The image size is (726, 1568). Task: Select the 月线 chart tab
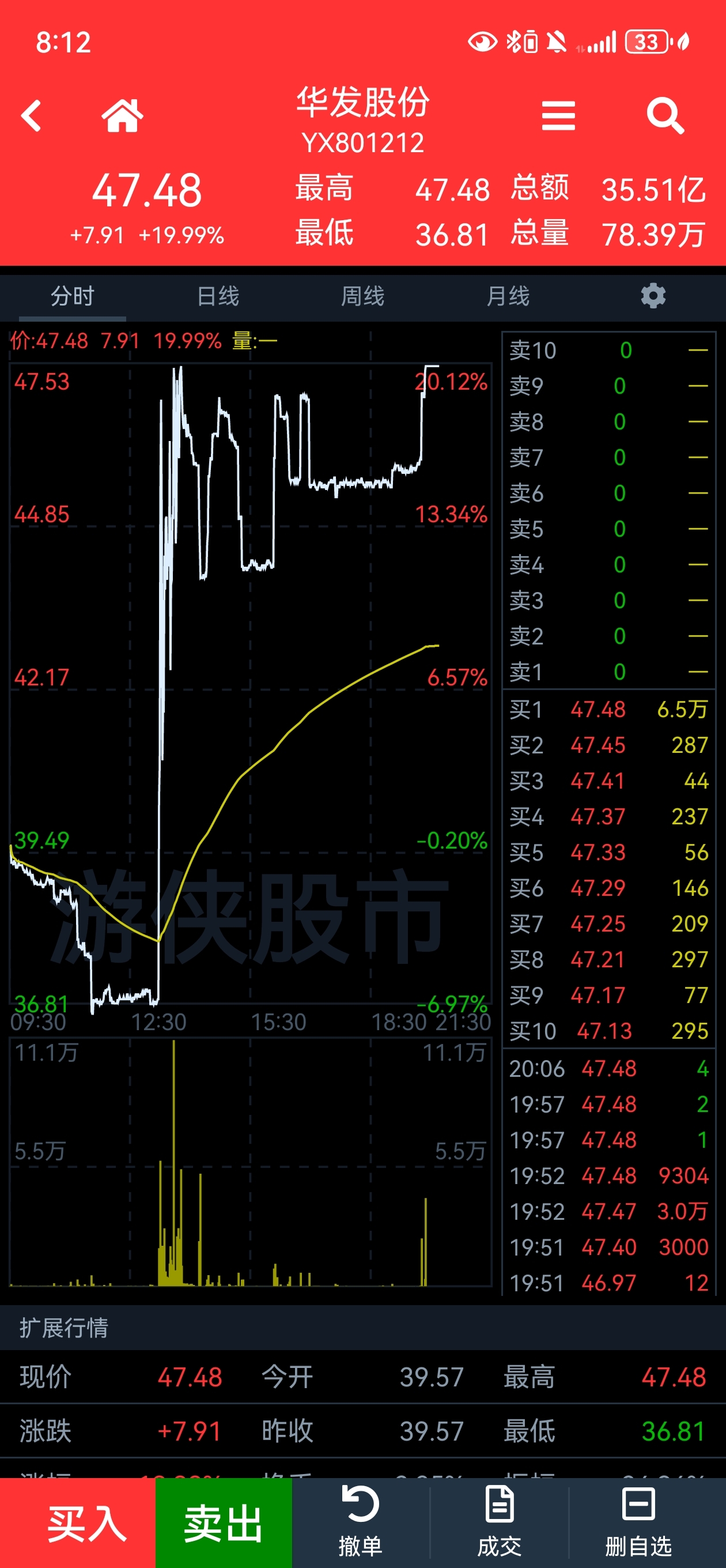tap(508, 296)
